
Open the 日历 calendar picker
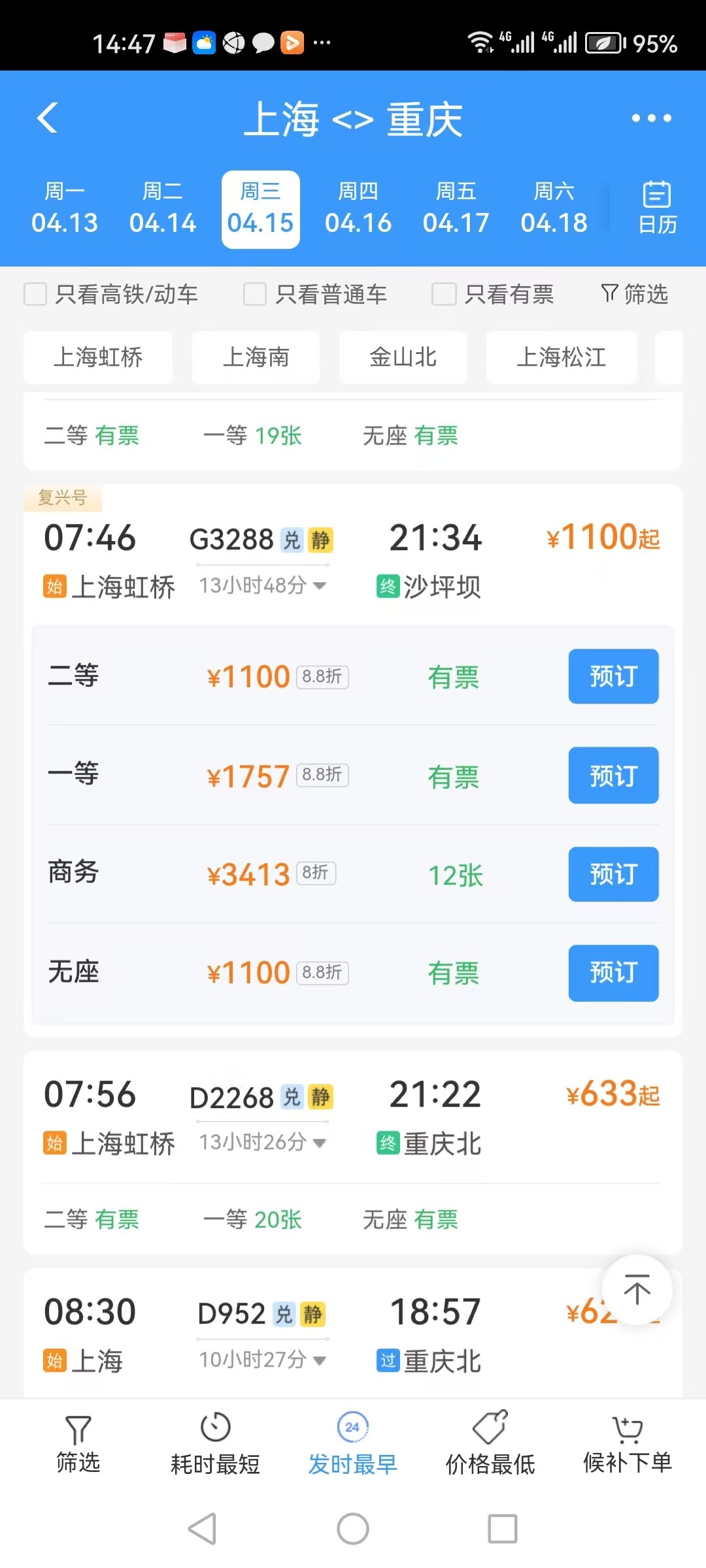click(657, 208)
